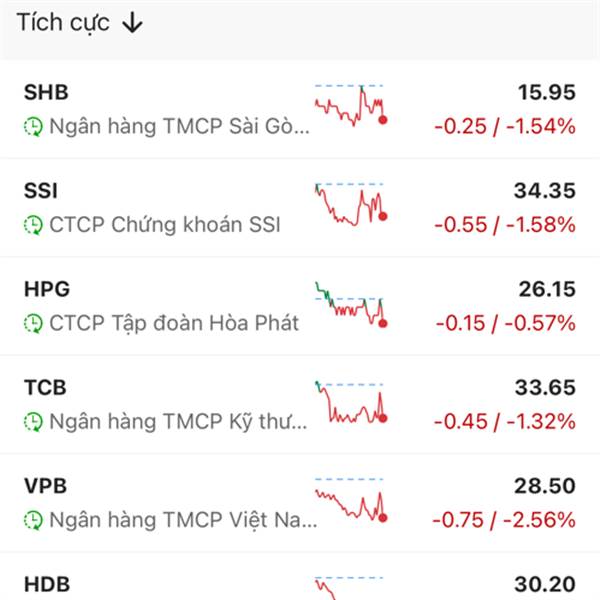600x600 pixels.
Task: Select the TCB stock row
Action: pos(299,403)
